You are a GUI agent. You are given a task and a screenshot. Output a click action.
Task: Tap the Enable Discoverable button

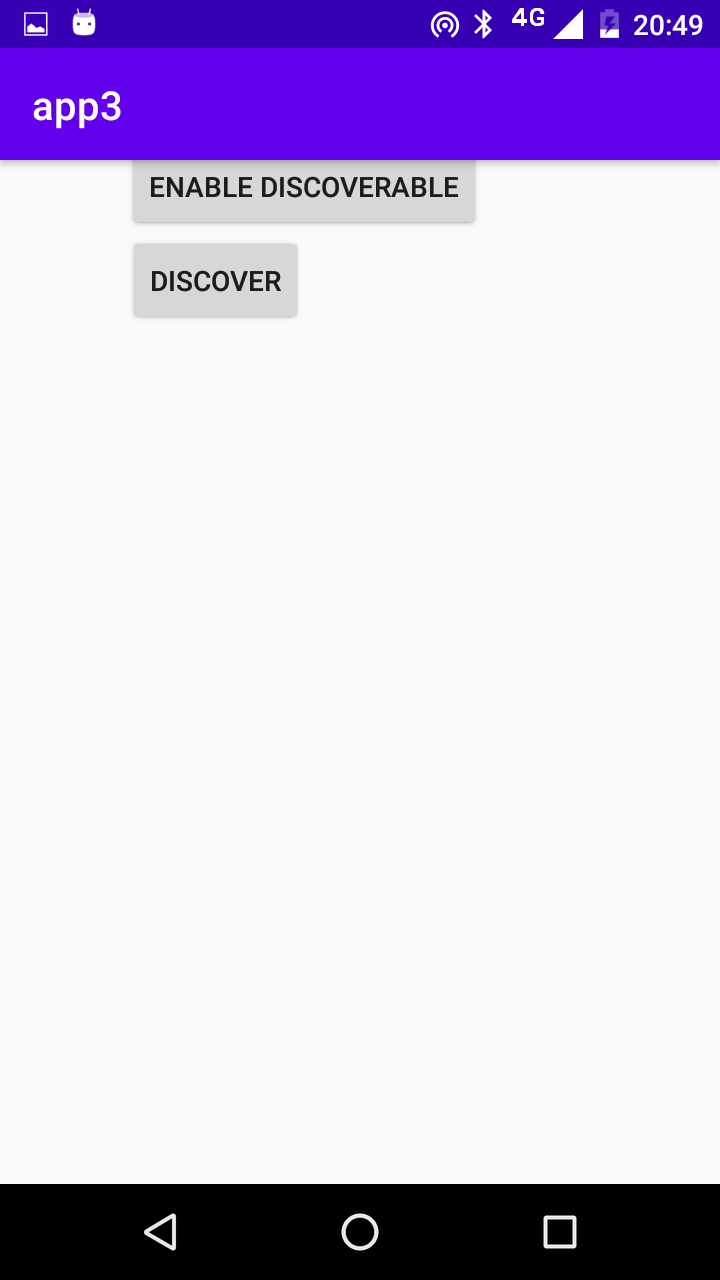click(x=304, y=190)
